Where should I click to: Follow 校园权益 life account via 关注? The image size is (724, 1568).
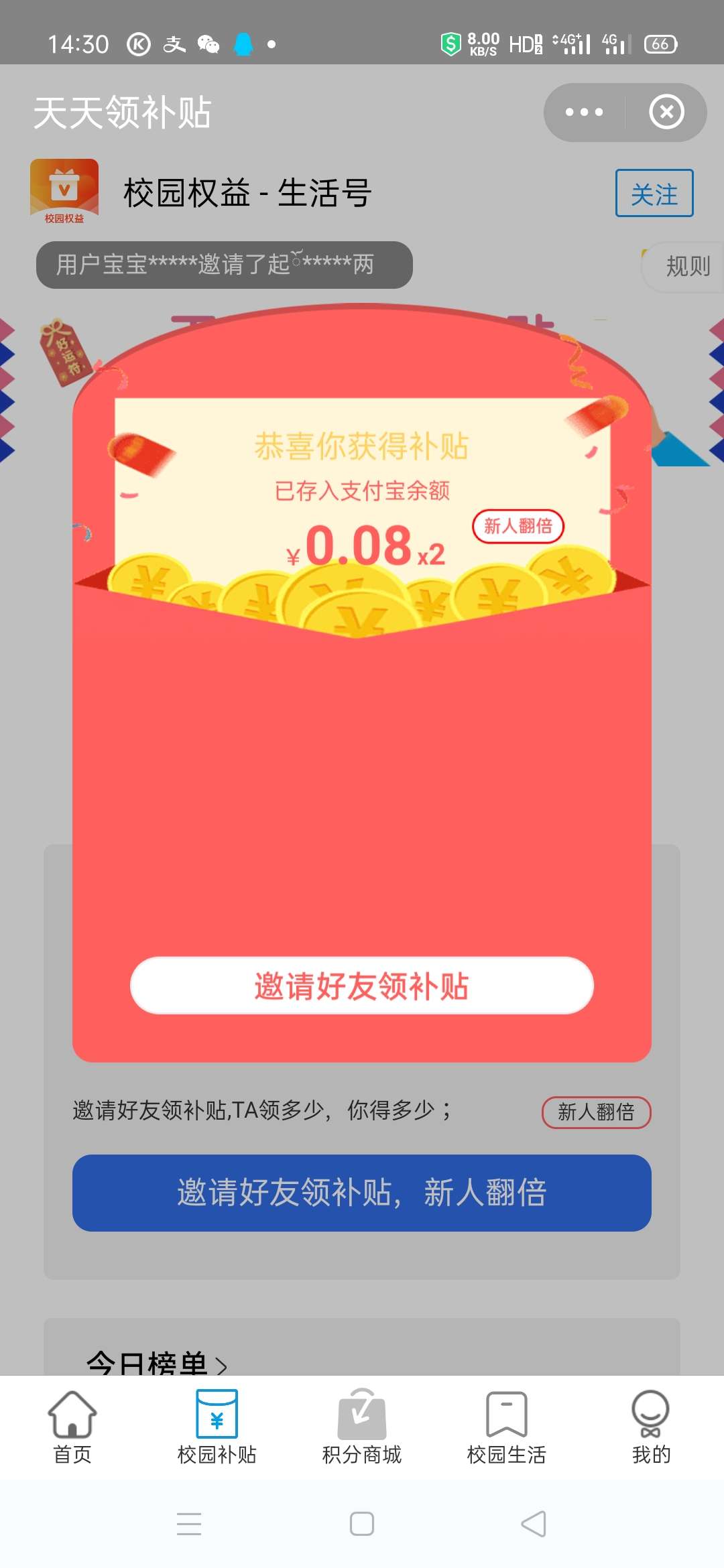coord(654,194)
